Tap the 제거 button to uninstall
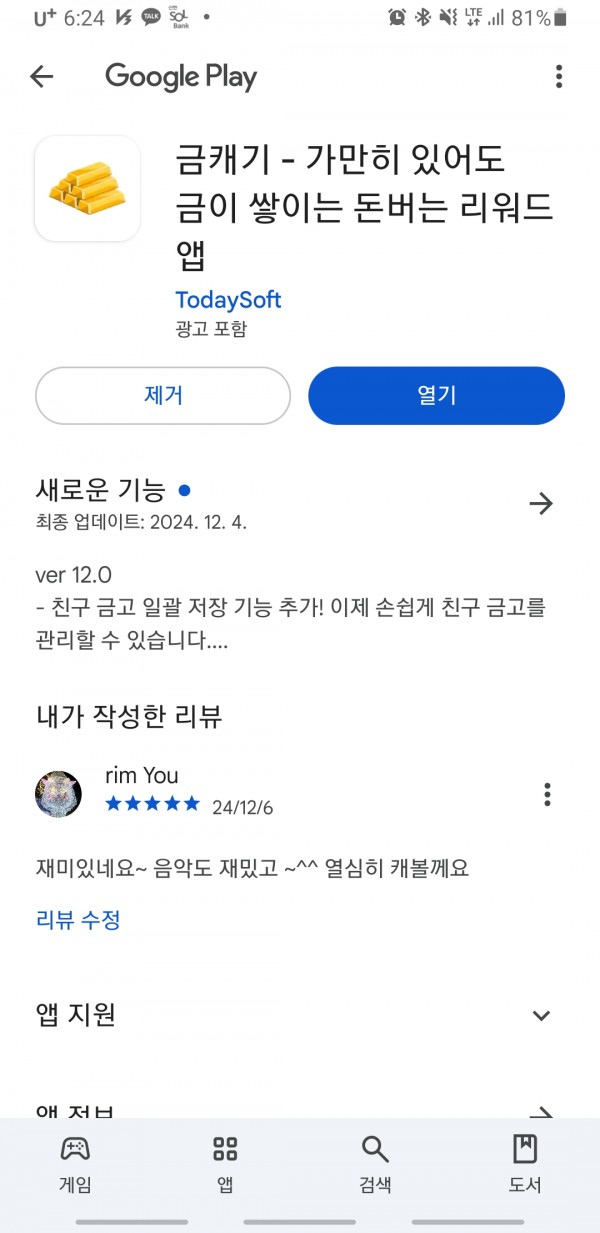Screen dimensions: 600x1233 (x=163, y=396)
